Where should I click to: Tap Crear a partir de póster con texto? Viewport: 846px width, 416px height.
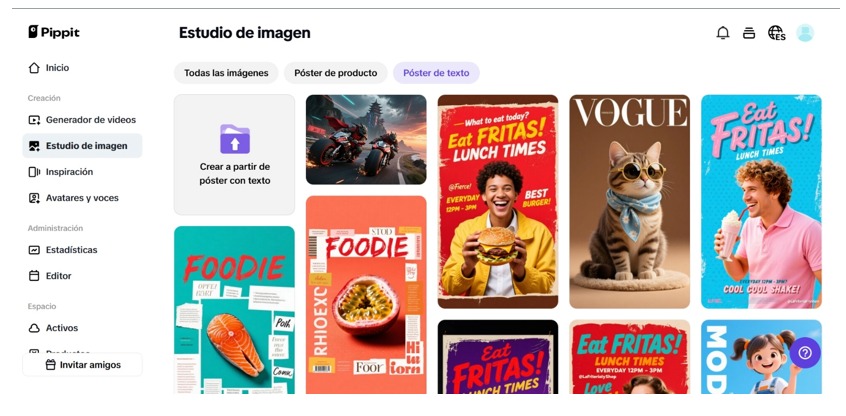point(234,155)
